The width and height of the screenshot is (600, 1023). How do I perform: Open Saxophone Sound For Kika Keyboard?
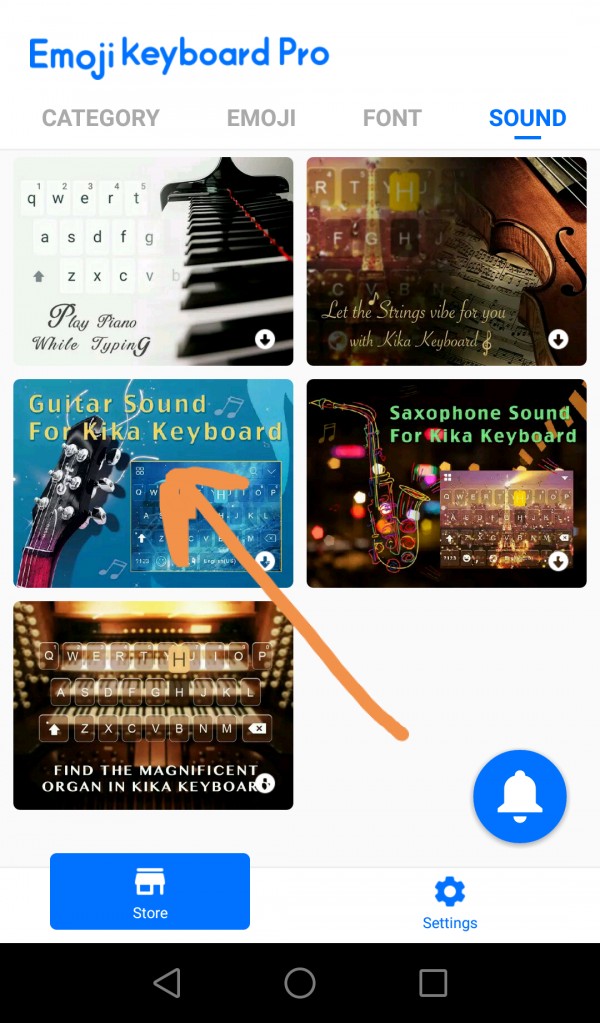click(x=446, y=483)
